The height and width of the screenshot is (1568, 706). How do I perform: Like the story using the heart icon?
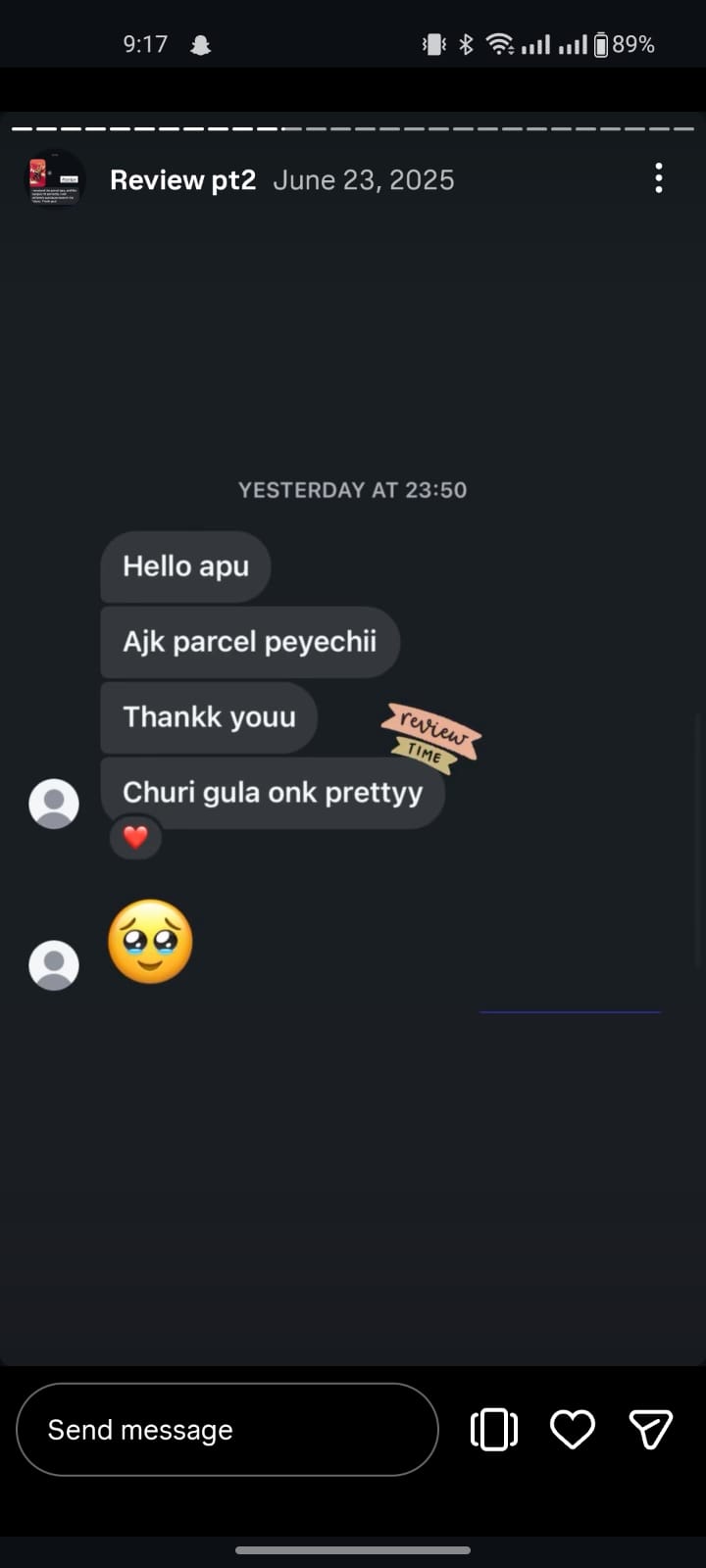(573, 1429)
